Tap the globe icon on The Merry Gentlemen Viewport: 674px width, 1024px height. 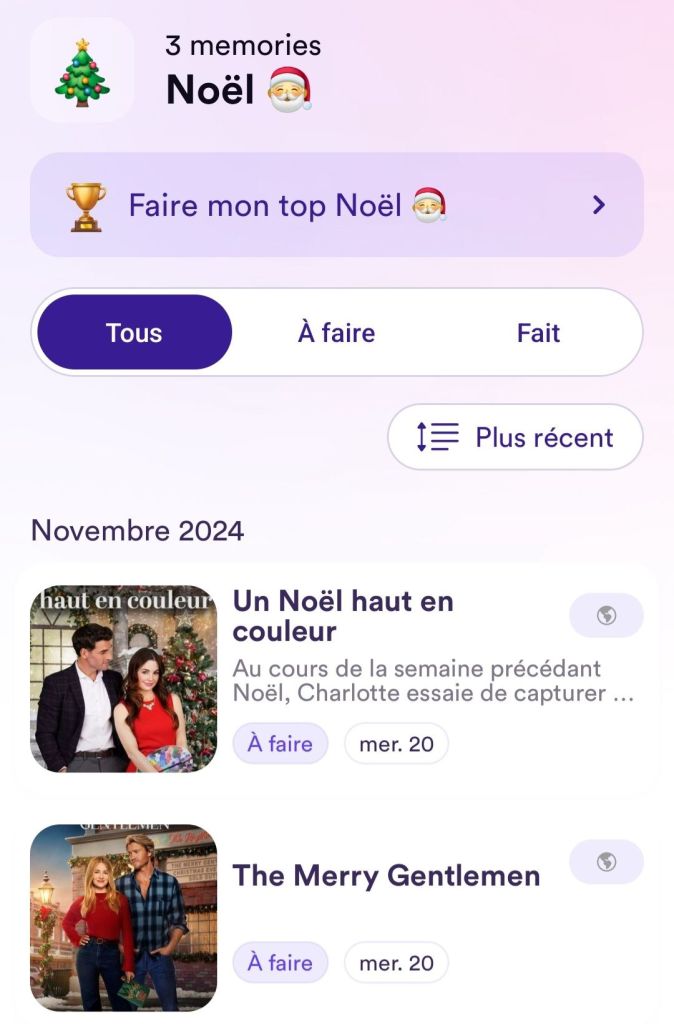[x=606, y=861]
